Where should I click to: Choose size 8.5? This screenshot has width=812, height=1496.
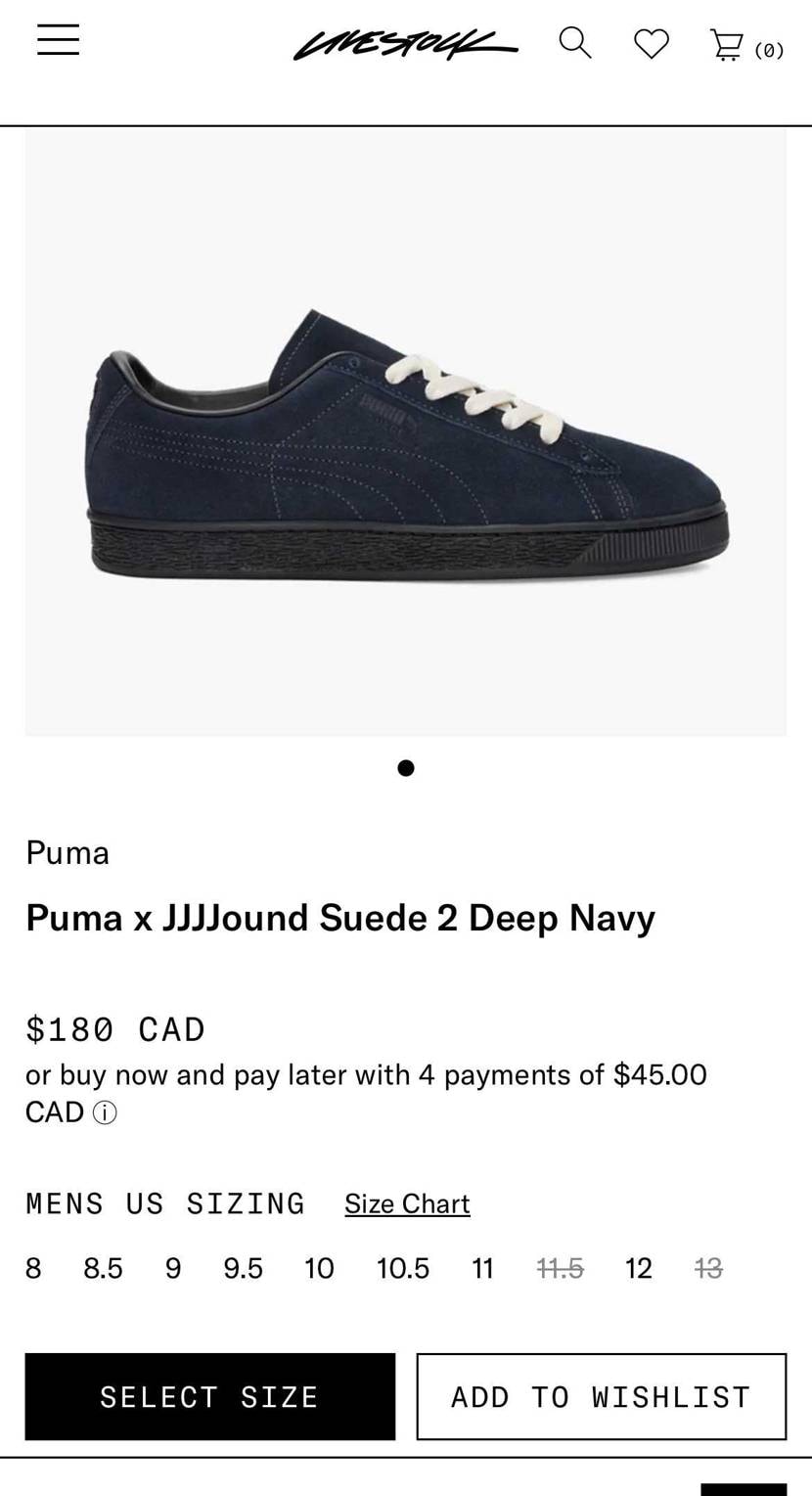tap(103, 1268)
